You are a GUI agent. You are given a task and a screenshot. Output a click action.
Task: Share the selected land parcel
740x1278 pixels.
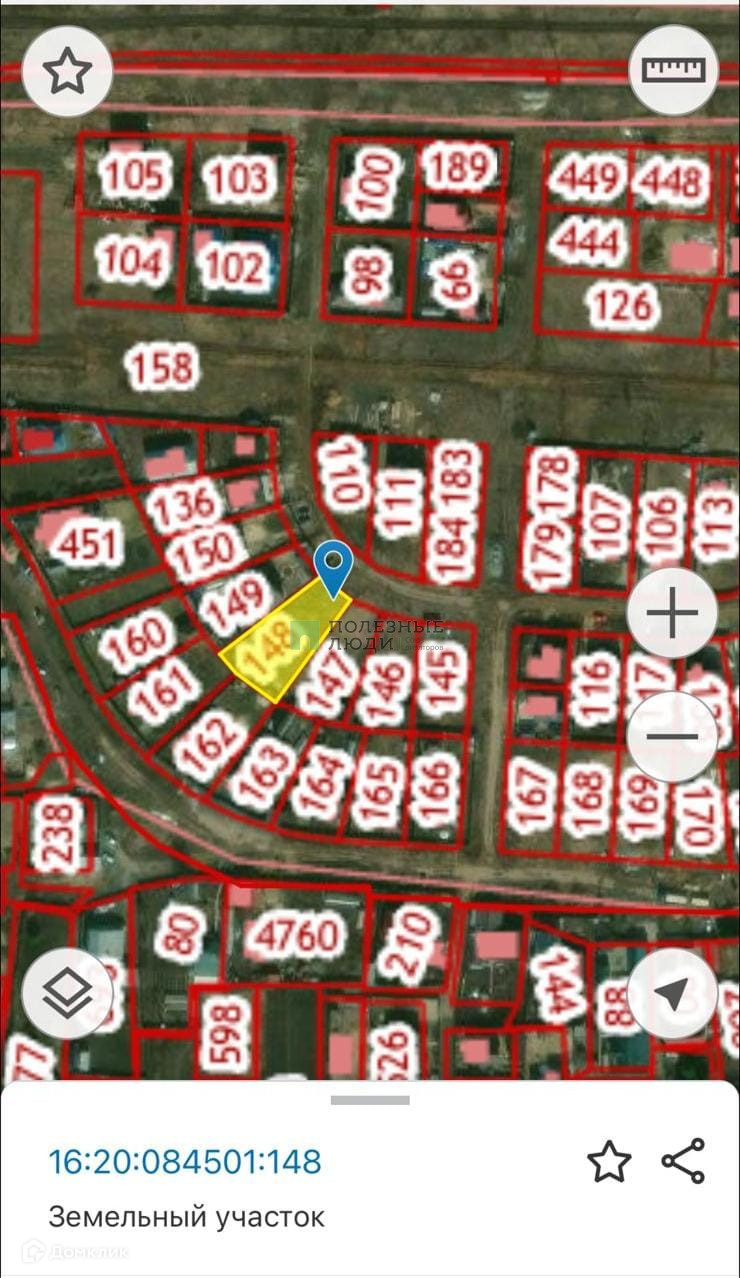pyautogui.click(x=684, y=1162)
